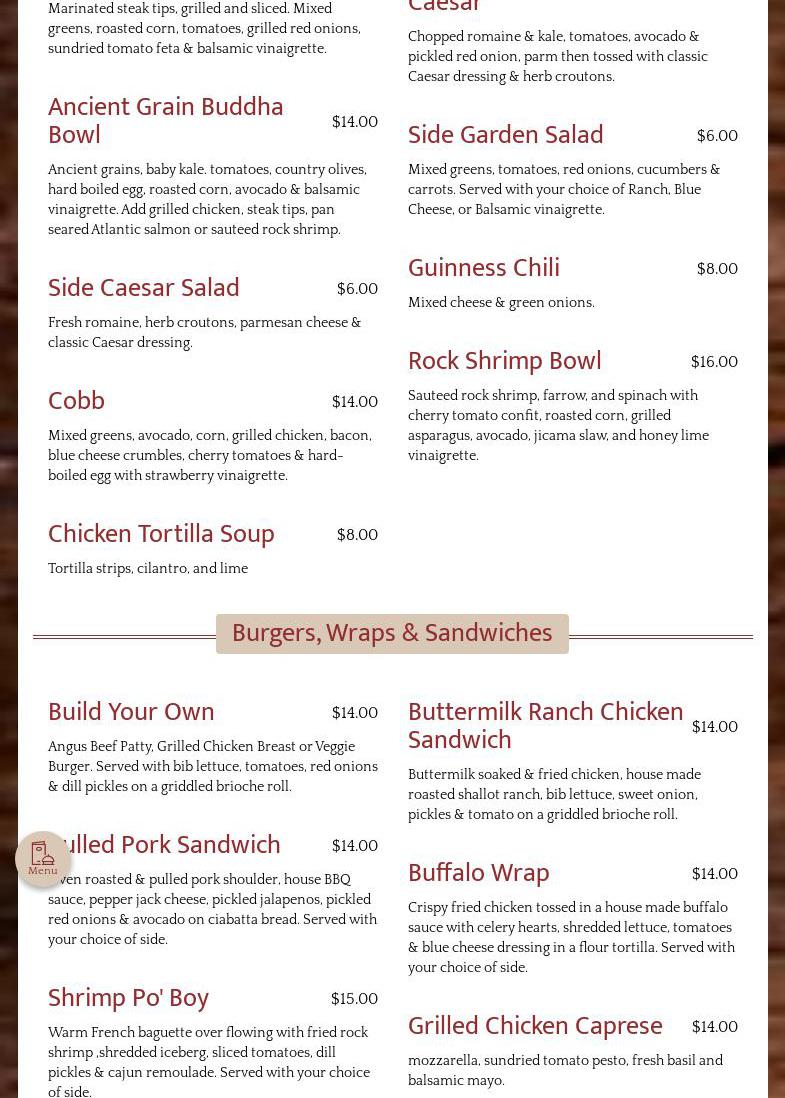Open the floating Menu button

(x=43, y=858)
